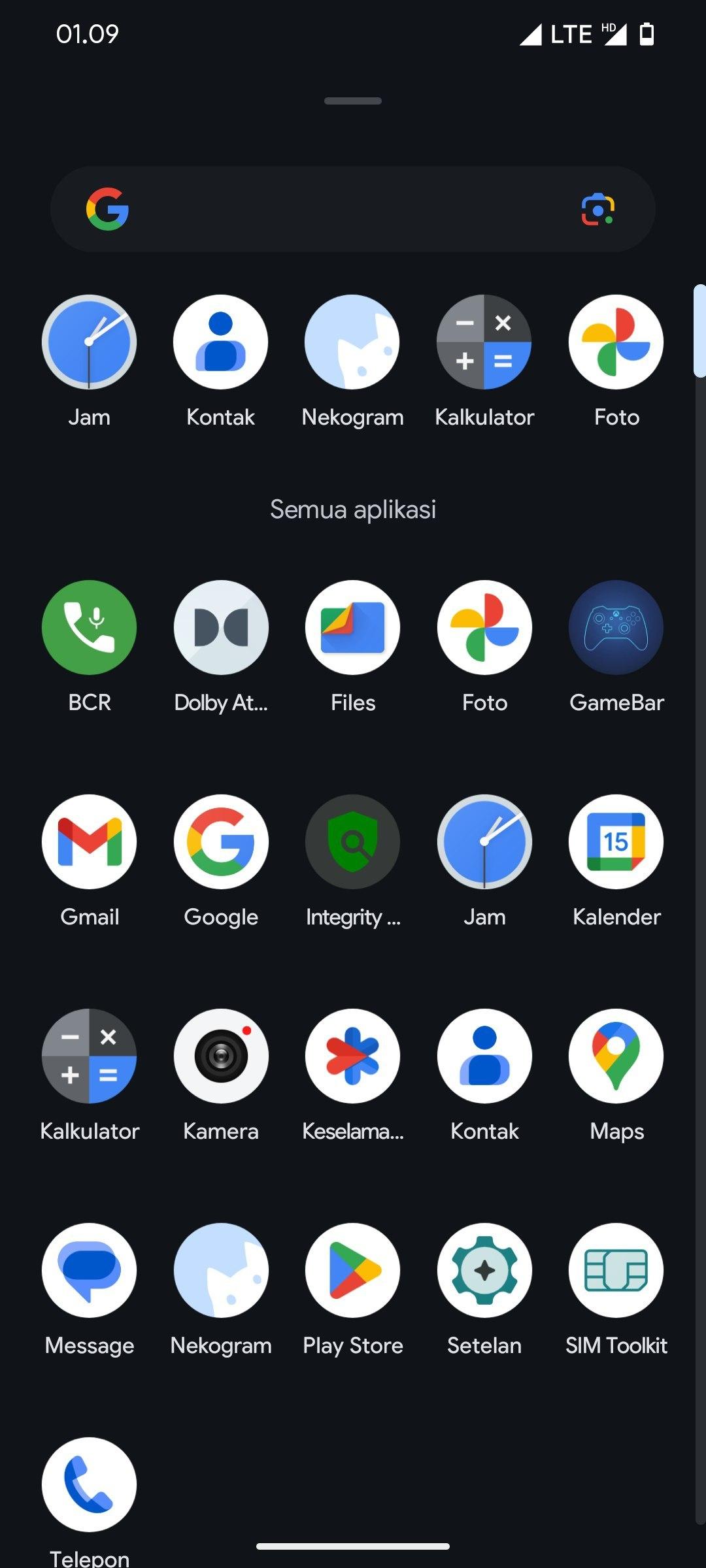Launch Play Store
This screenshot has width=706, height=1568.
click(353, 1270)
